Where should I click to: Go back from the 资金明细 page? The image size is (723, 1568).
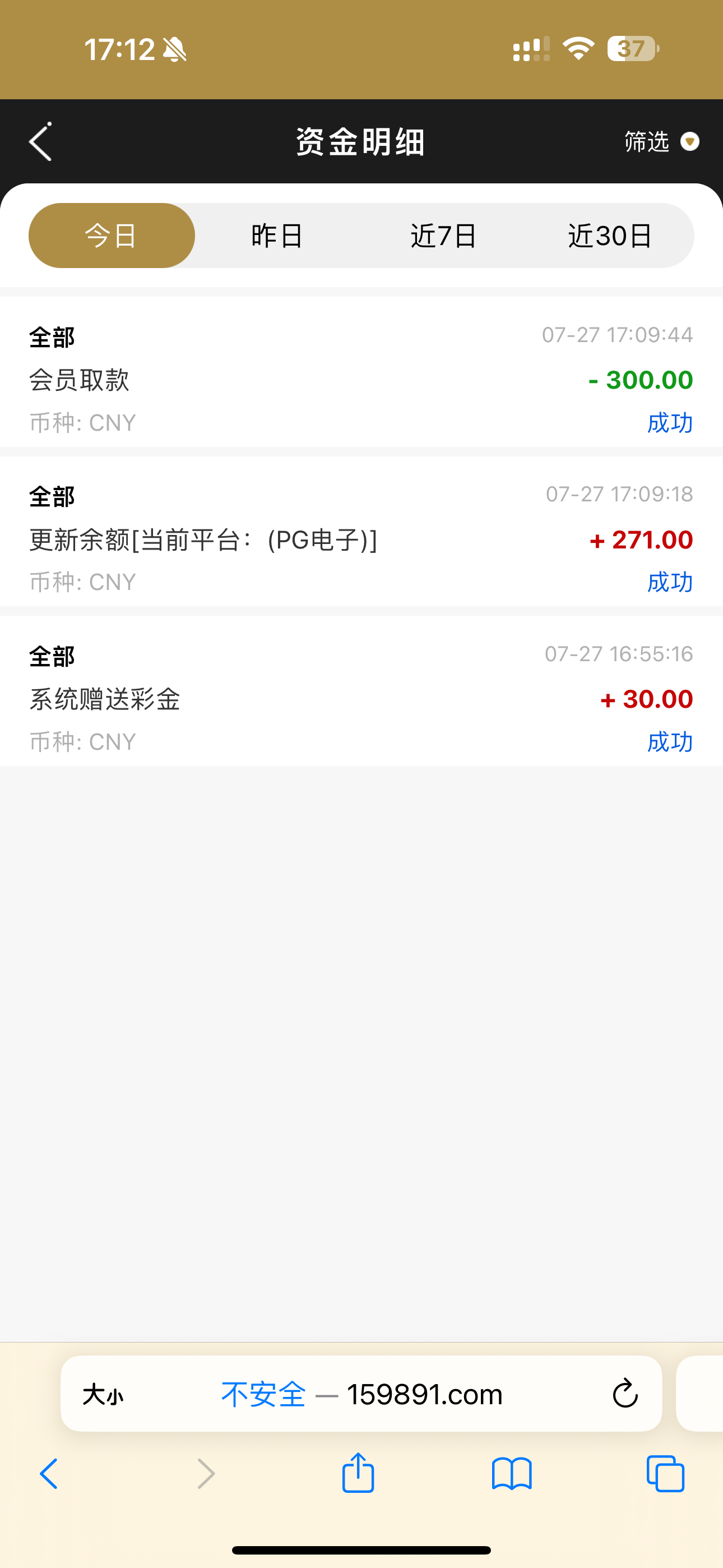pyautogui.click(x=41, y=142)
